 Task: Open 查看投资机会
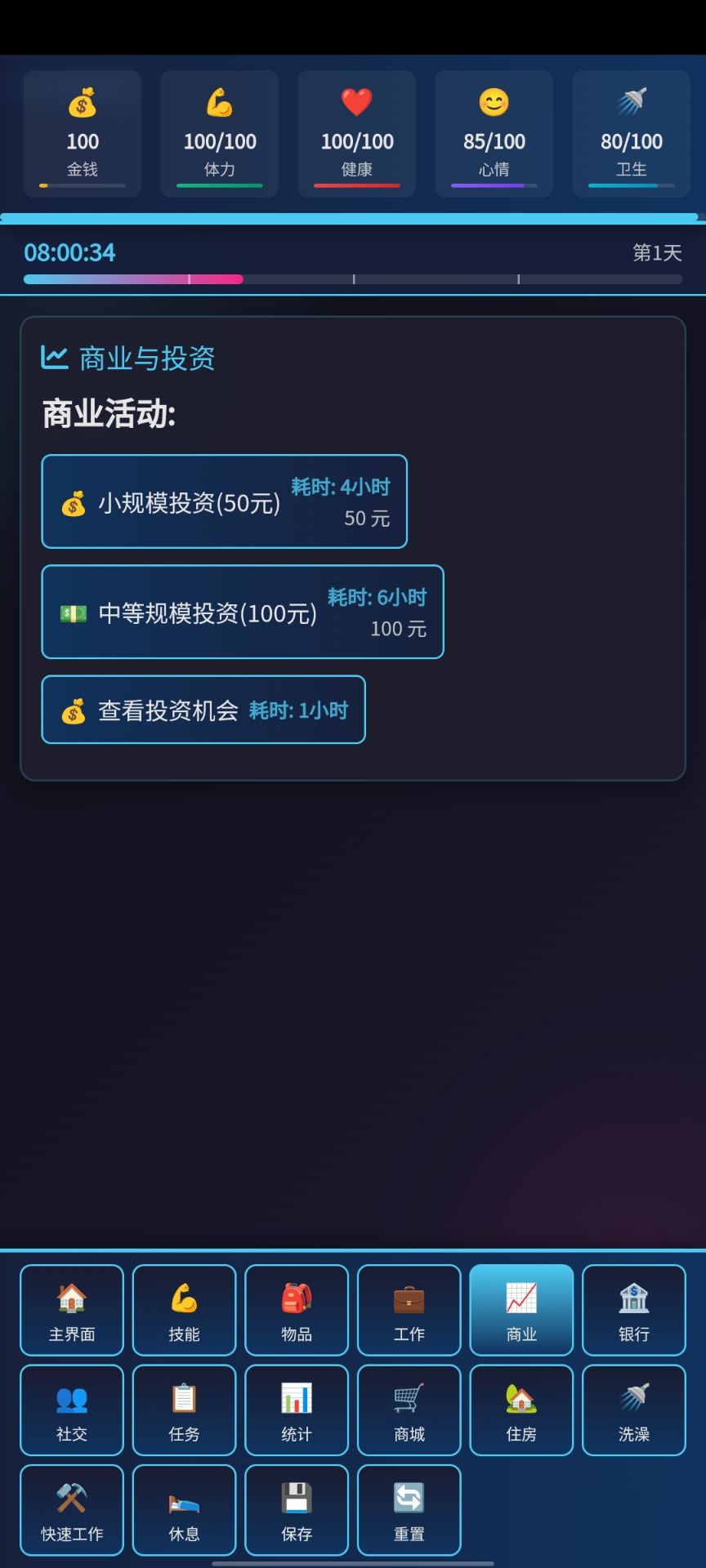click(x=203, y=710)
